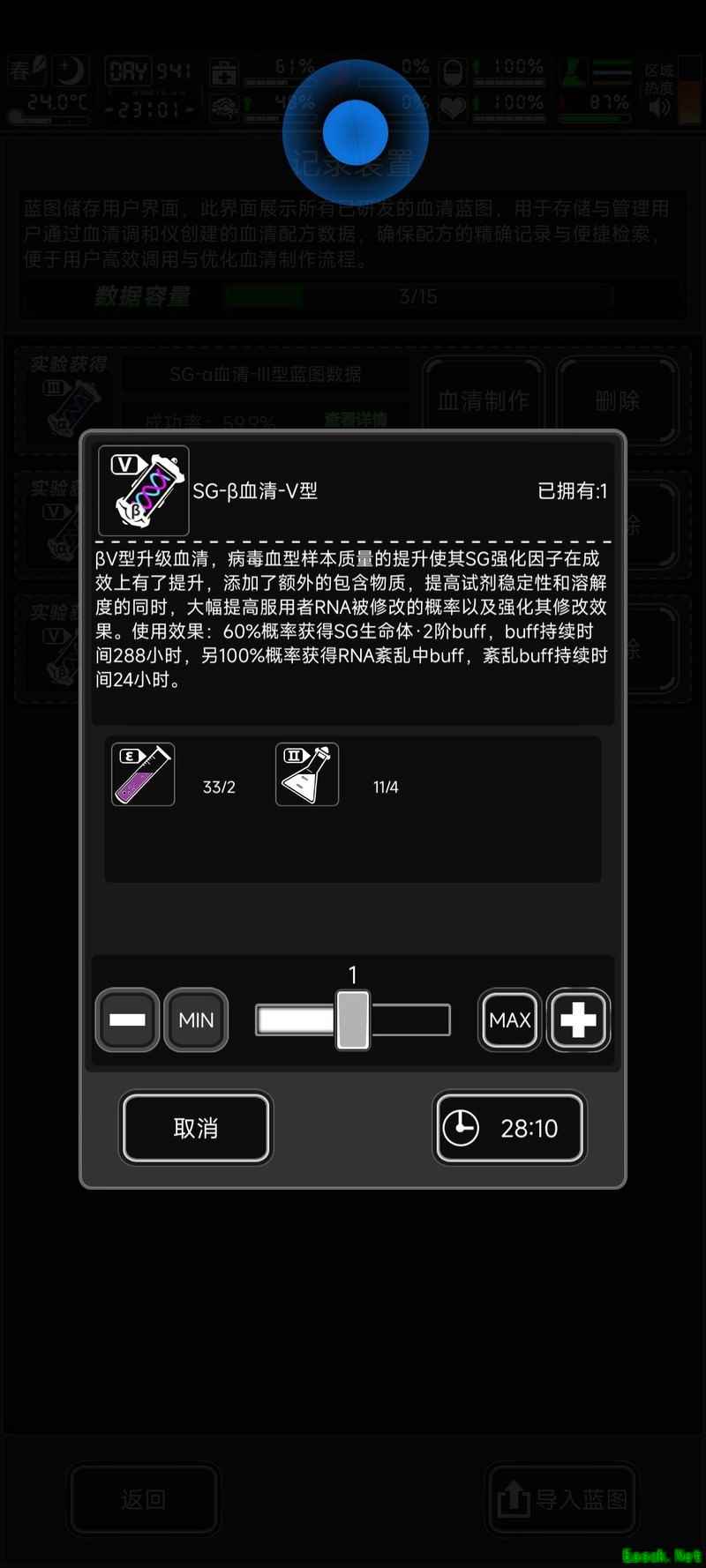Set quantity to MIN
706x1568 pixels.
click(x=196, y=1019)
